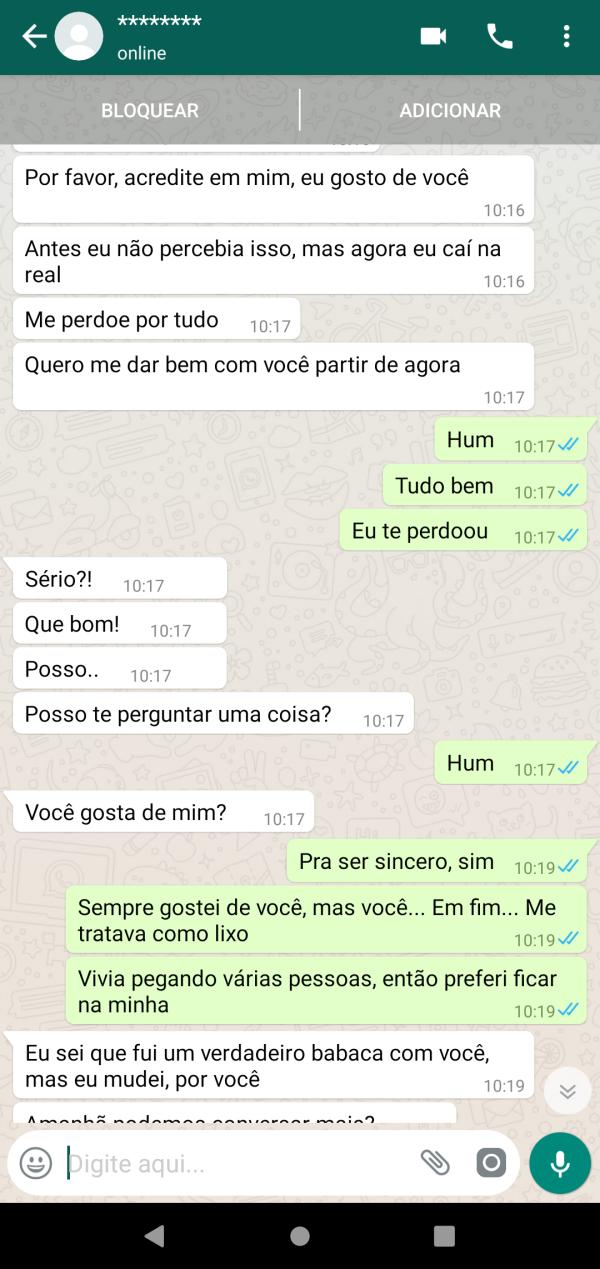Open the camera from the message bar
The image size is (600, 1269).
click(x=491, y=1163)
